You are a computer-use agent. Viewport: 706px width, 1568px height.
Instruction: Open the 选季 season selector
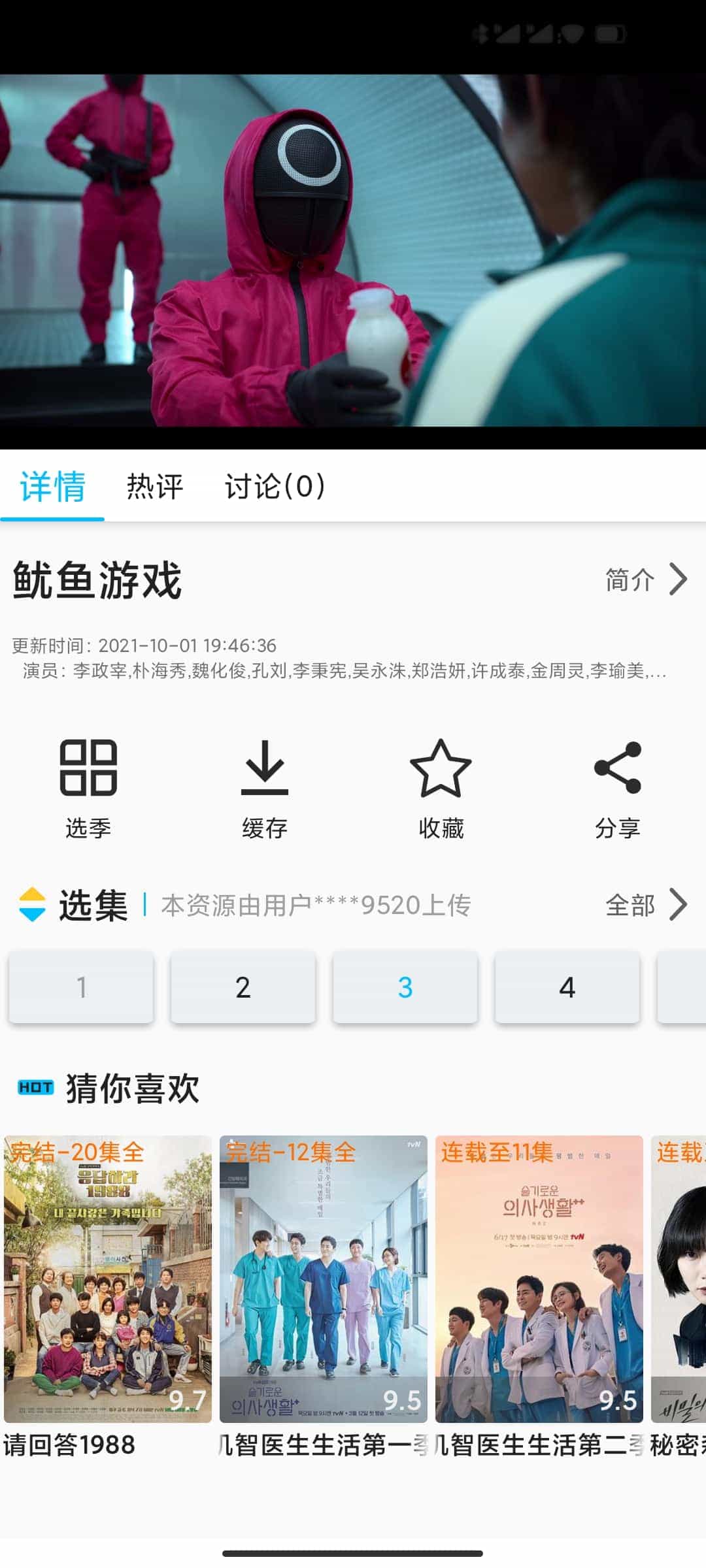click(88, 789)
